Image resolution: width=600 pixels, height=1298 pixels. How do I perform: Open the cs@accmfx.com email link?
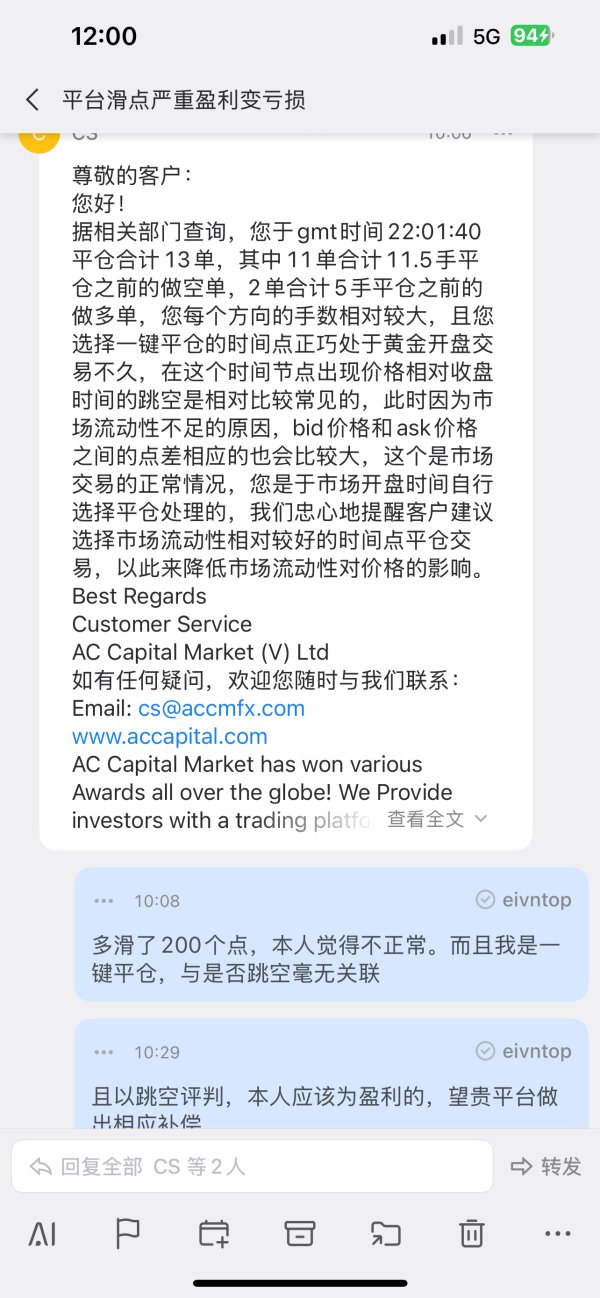click(x=221, y=708)
